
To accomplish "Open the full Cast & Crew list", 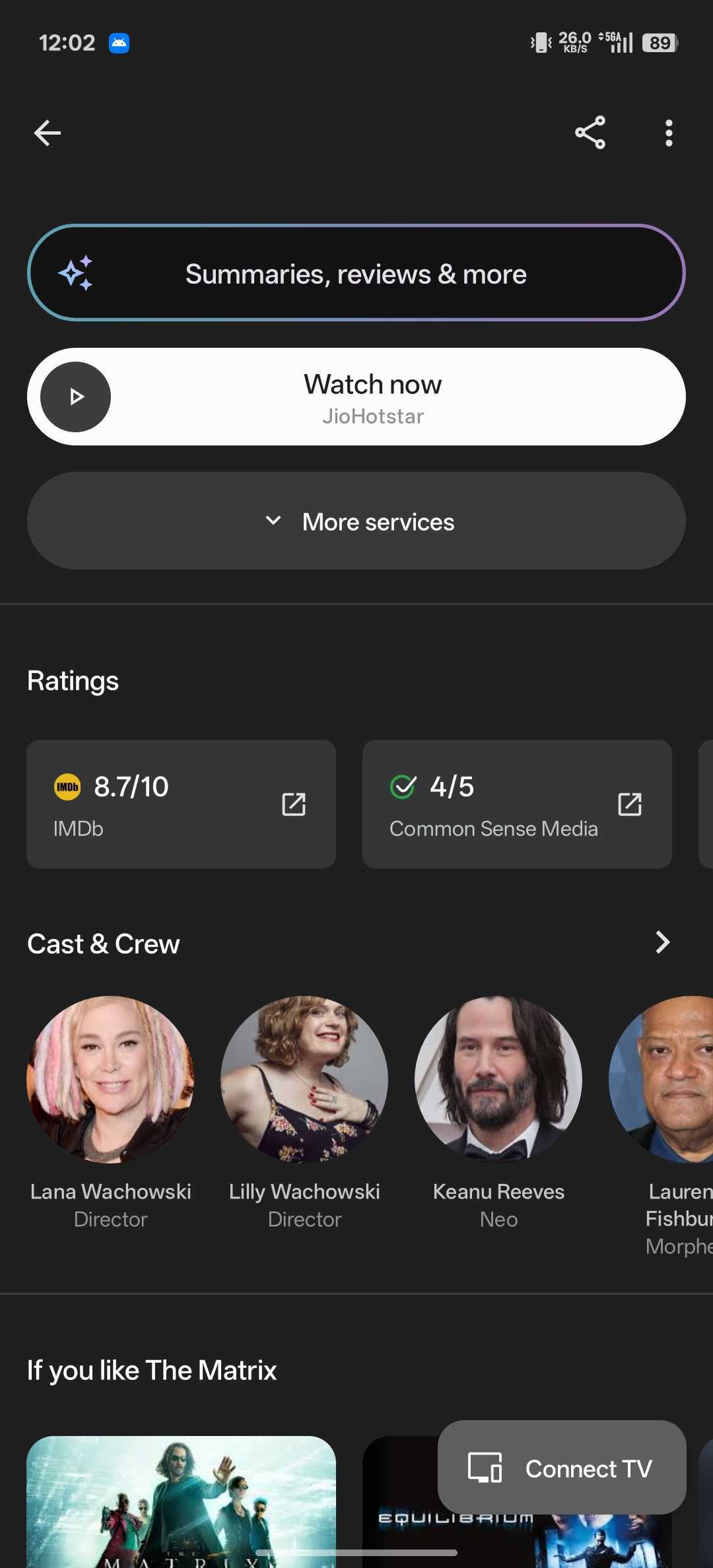I will point(662,942).
